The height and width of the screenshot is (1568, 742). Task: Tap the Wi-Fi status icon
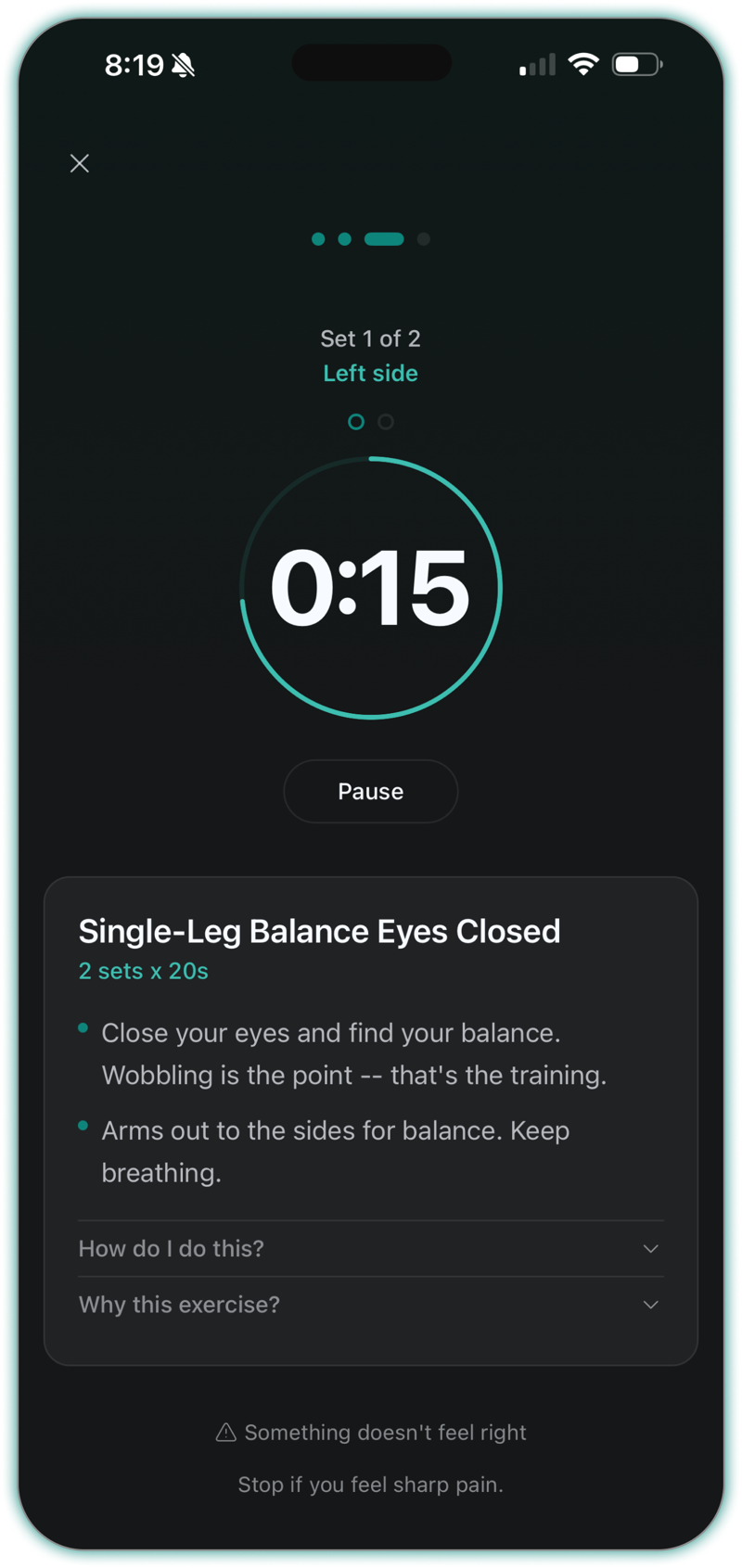[x=584, y=64]
